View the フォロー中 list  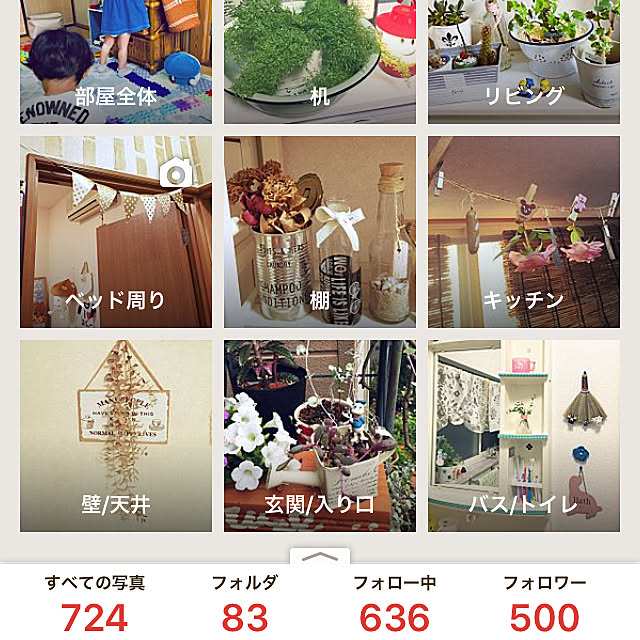395,604
